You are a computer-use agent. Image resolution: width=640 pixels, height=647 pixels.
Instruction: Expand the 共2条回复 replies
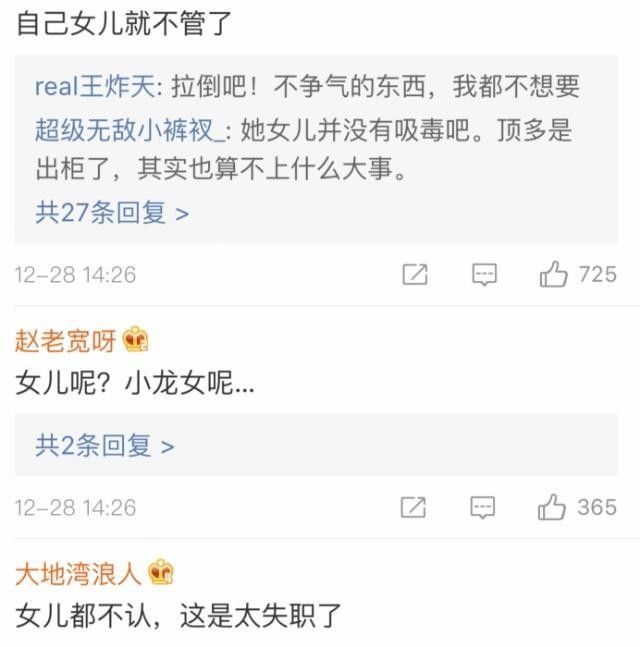pyautogui.click(x=104, y=446)
